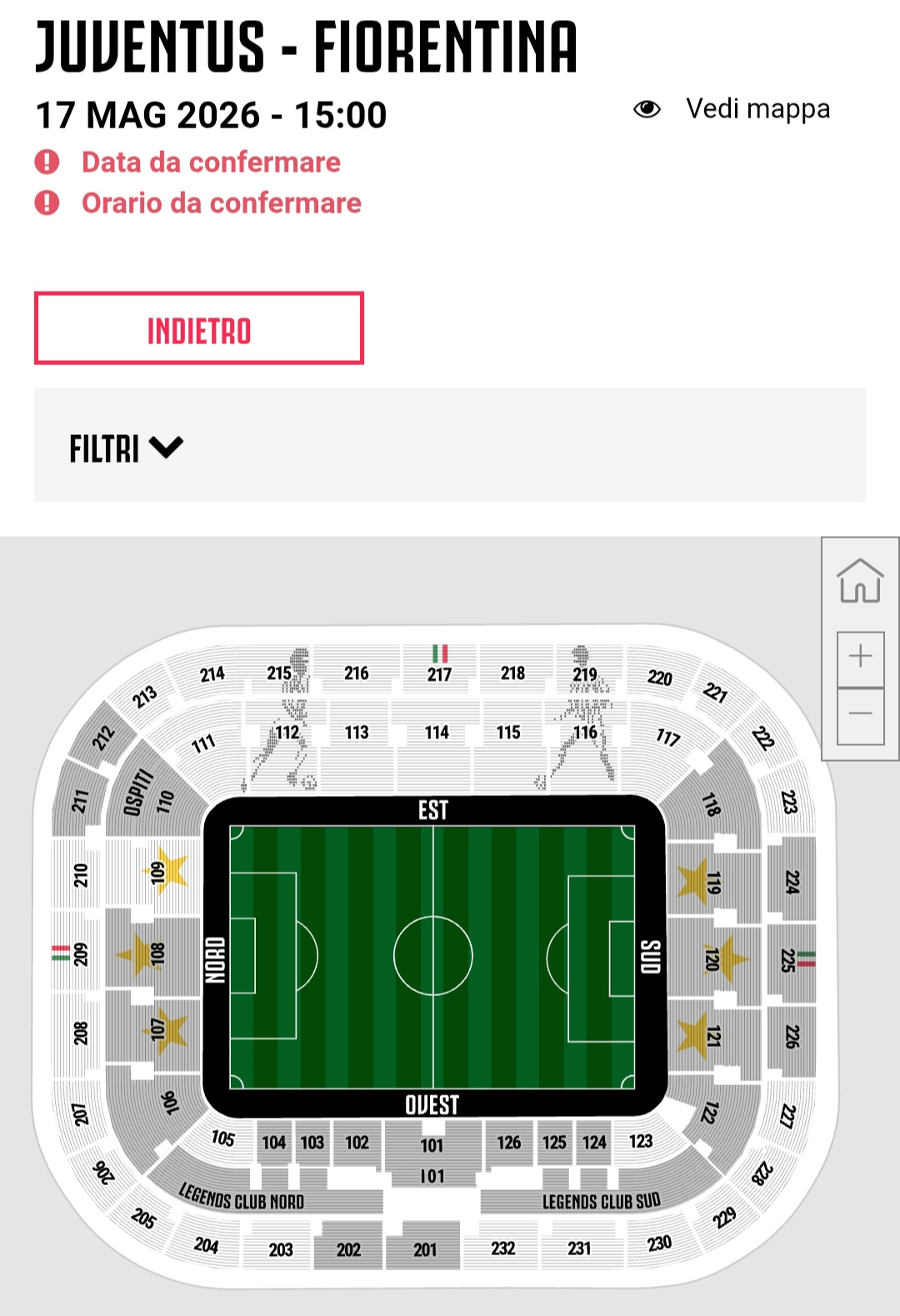Choose sector 201 on the map
900x1316 pixels.
click(x=425, y=1248)
